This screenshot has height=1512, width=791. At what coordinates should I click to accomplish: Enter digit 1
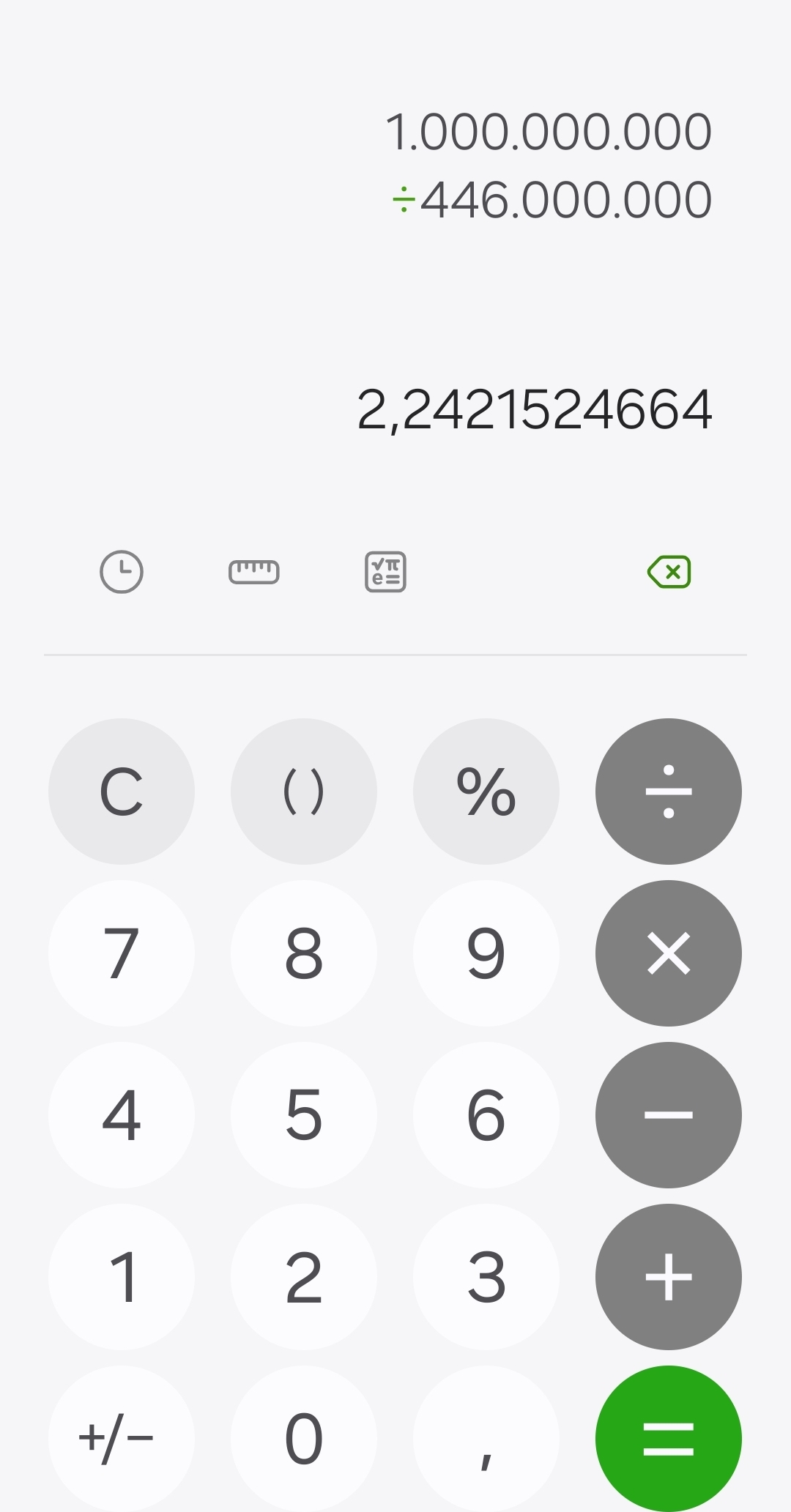point(122,1277)
